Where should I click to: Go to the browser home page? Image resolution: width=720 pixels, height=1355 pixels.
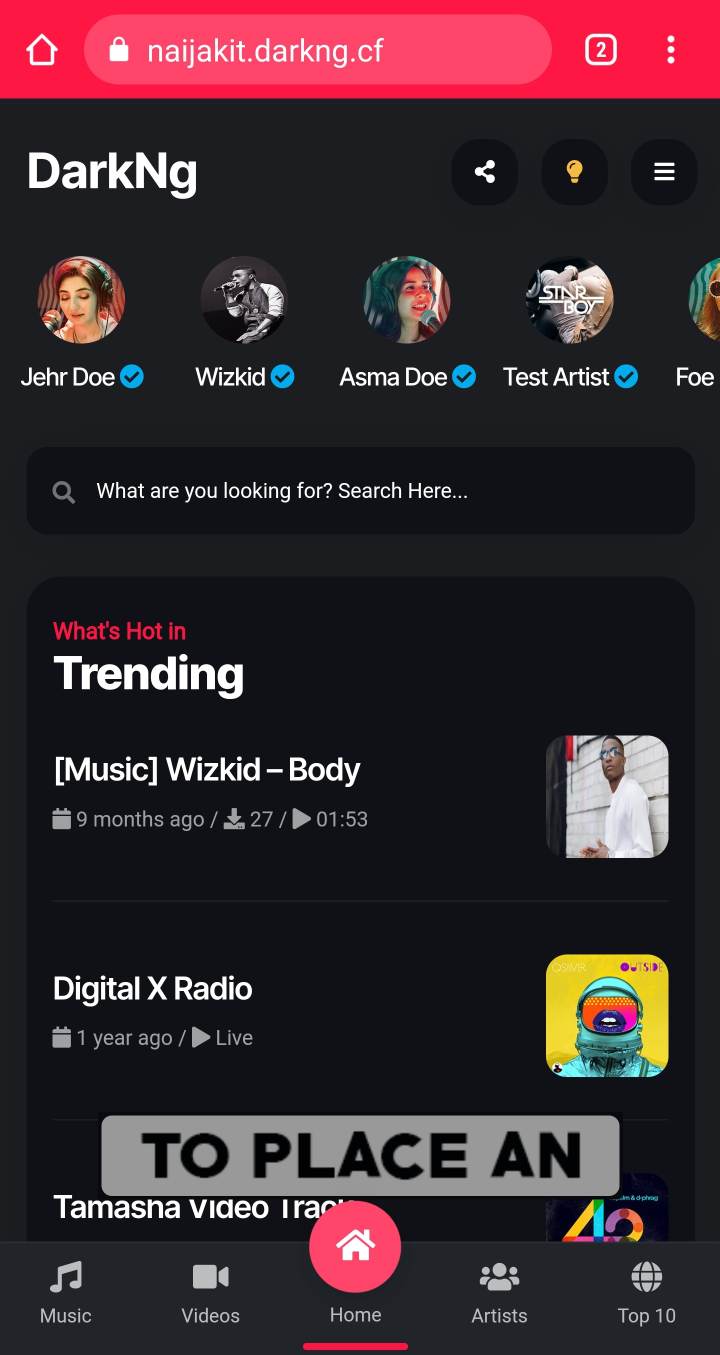42,50
